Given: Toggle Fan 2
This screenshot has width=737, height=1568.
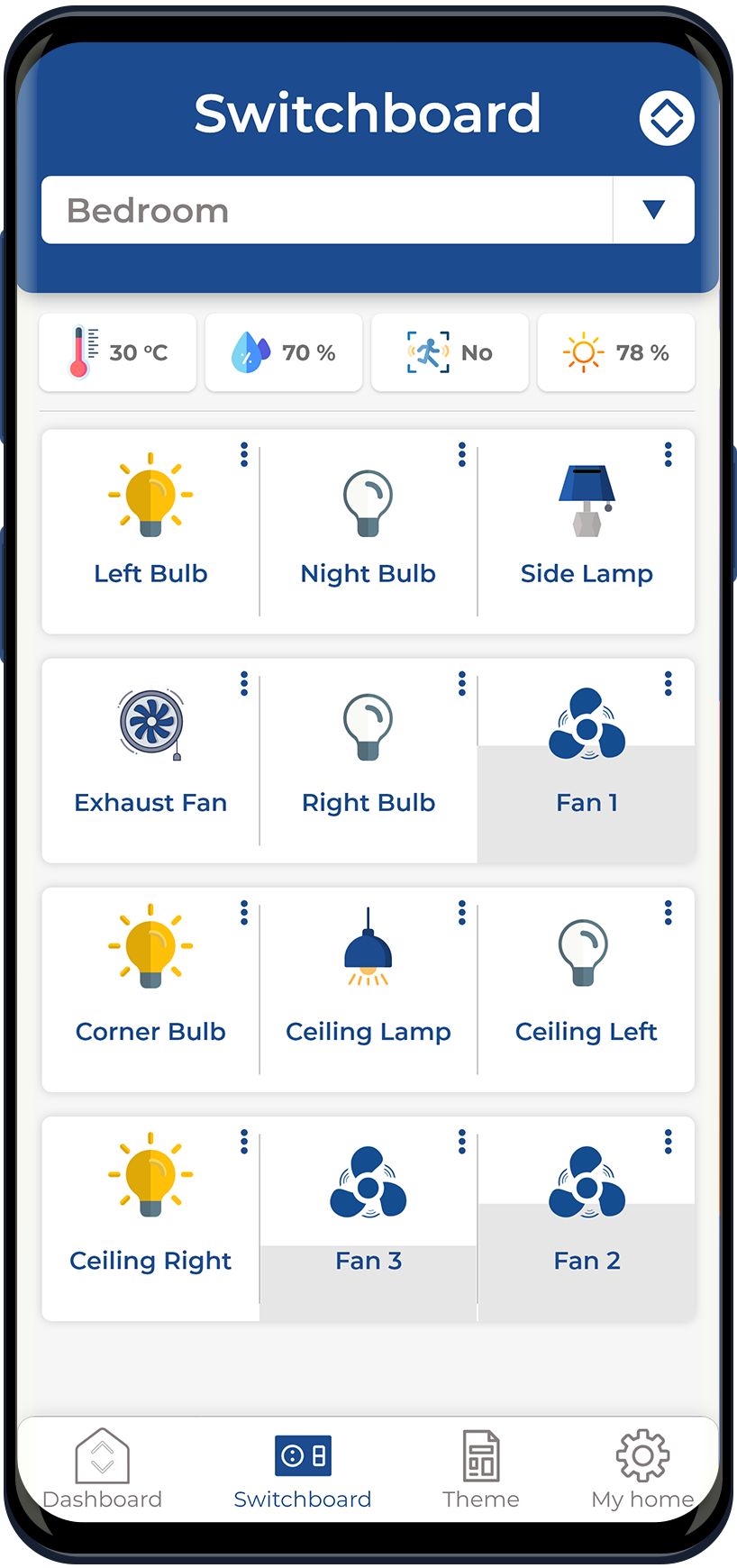Looking at the screenshot, I should tap(587, 1209).
